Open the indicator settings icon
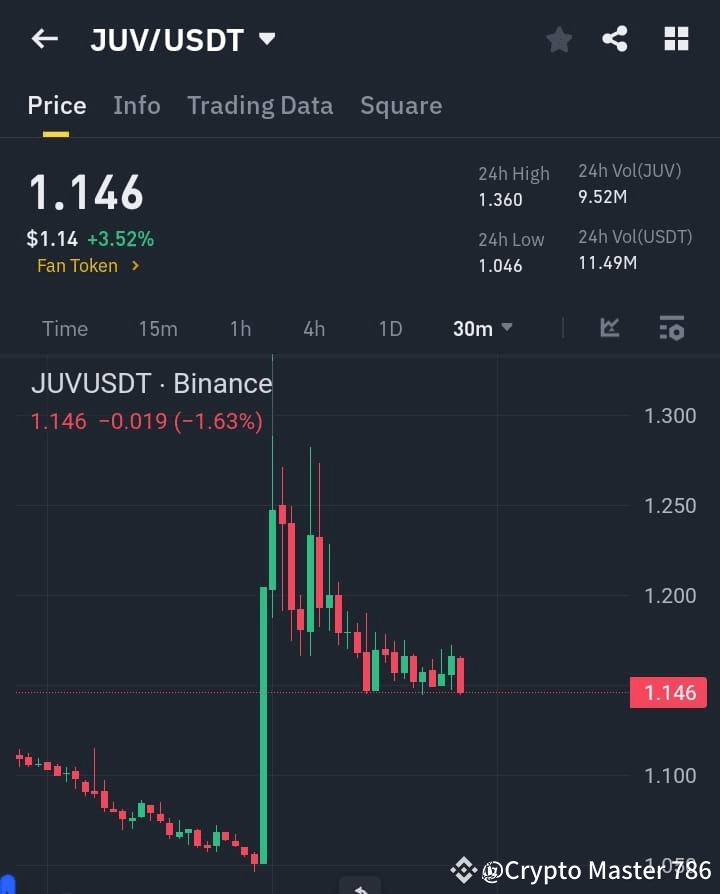The height and width of the screenshot is (894, 720). pyautogui.click(x=670, y=327)
